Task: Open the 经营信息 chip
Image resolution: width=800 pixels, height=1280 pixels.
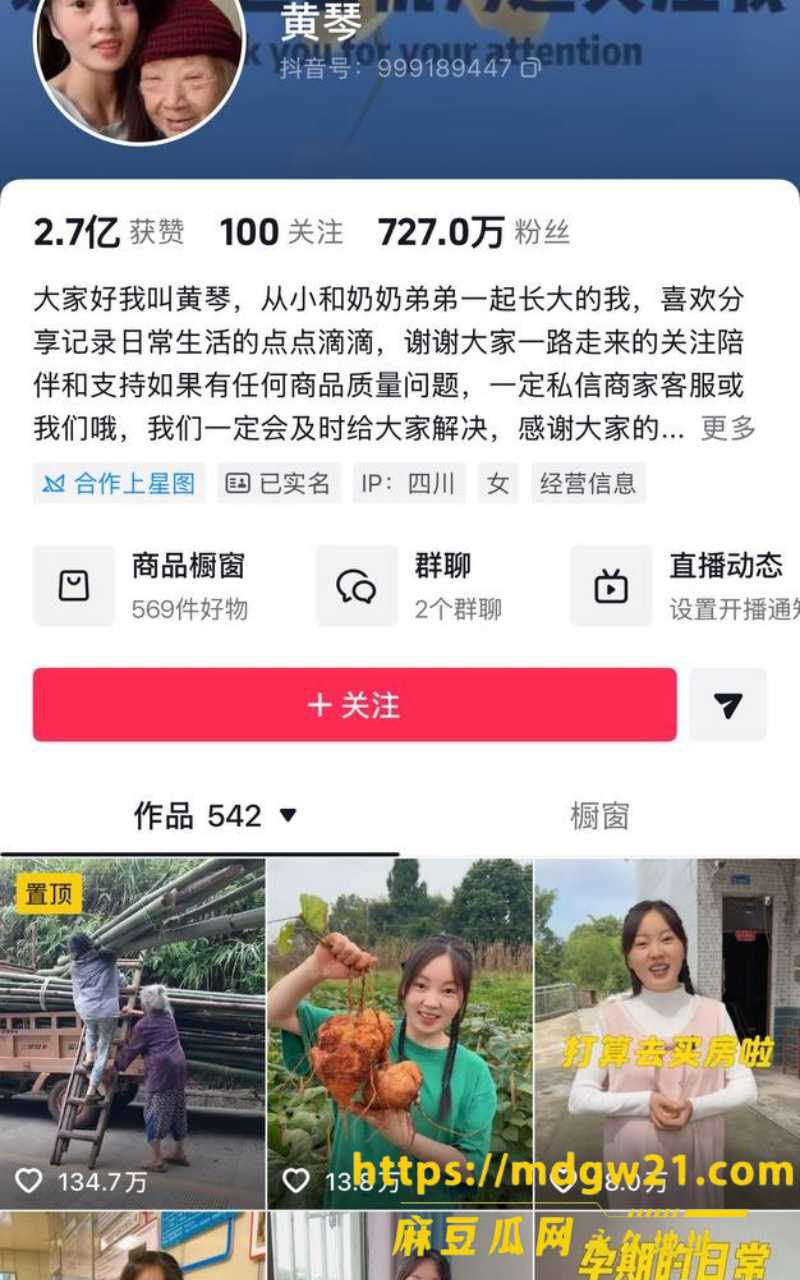Action: tap(588, 484)
